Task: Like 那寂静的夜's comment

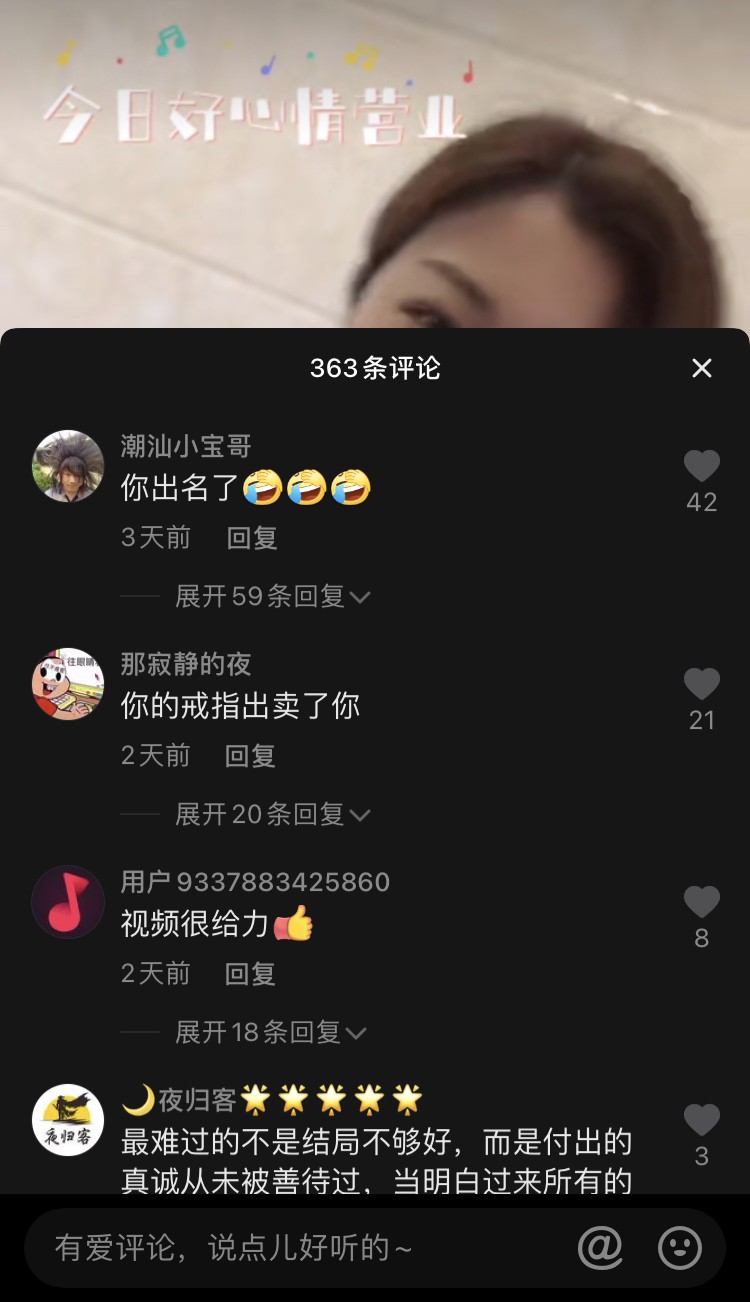Action: point(702,685)
